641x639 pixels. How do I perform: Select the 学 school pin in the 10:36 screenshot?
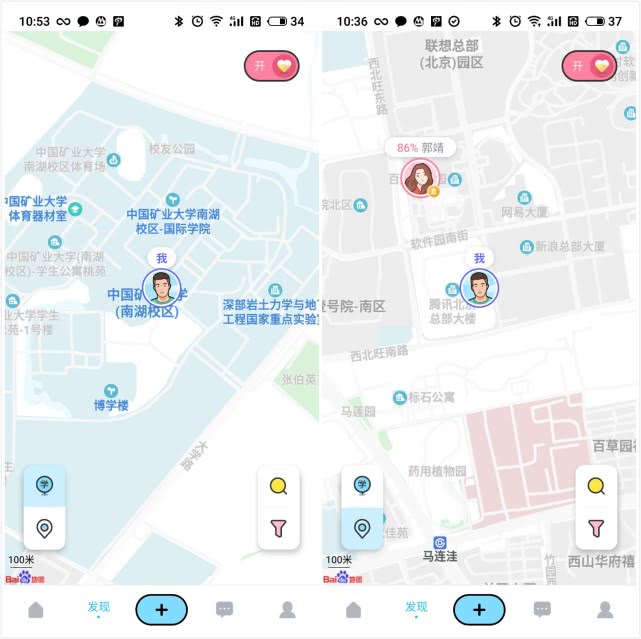point(362,486)
